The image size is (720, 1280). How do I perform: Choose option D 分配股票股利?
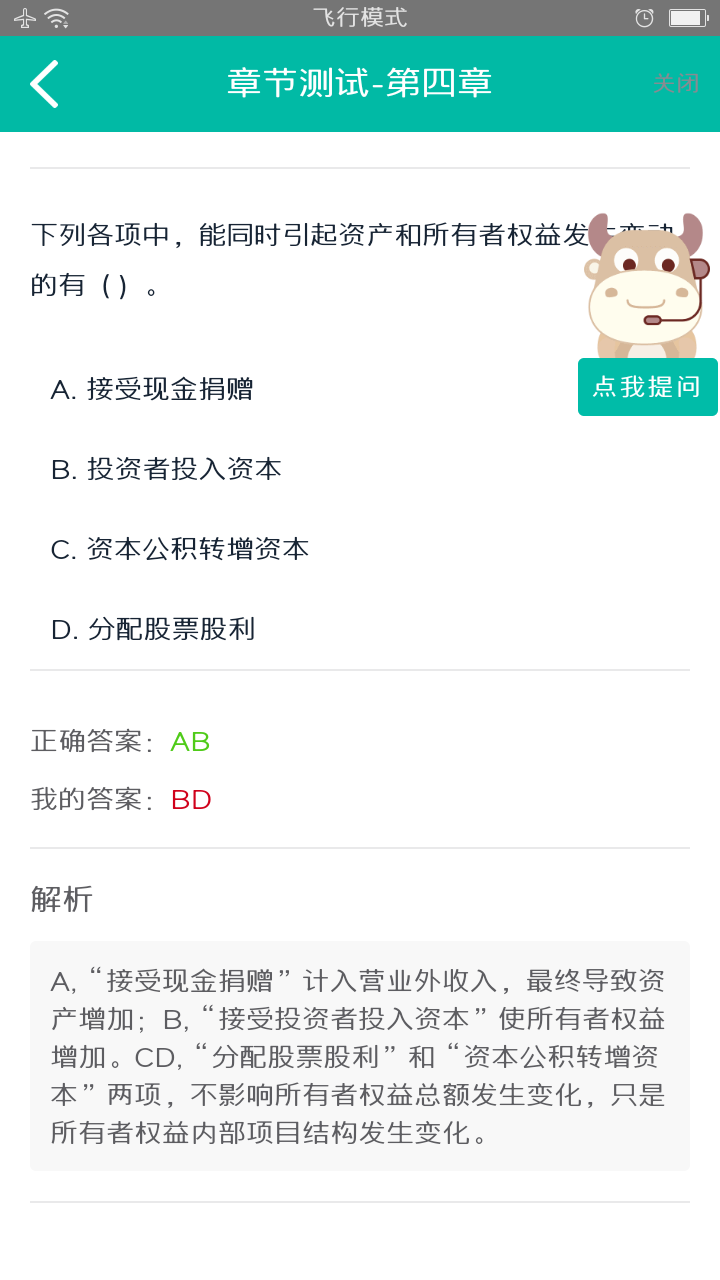(154, 629)
